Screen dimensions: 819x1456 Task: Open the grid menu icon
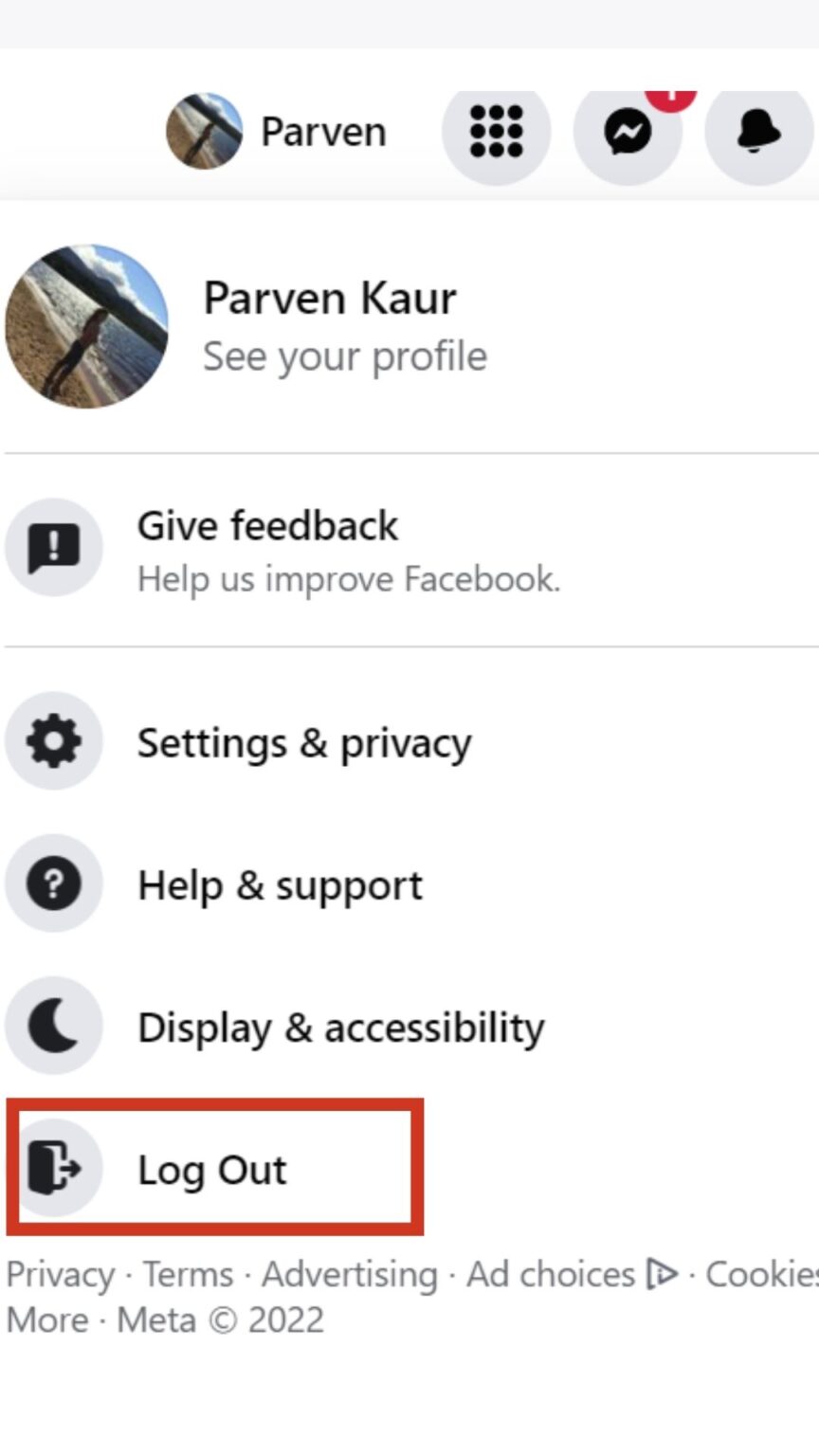point(496,131)
